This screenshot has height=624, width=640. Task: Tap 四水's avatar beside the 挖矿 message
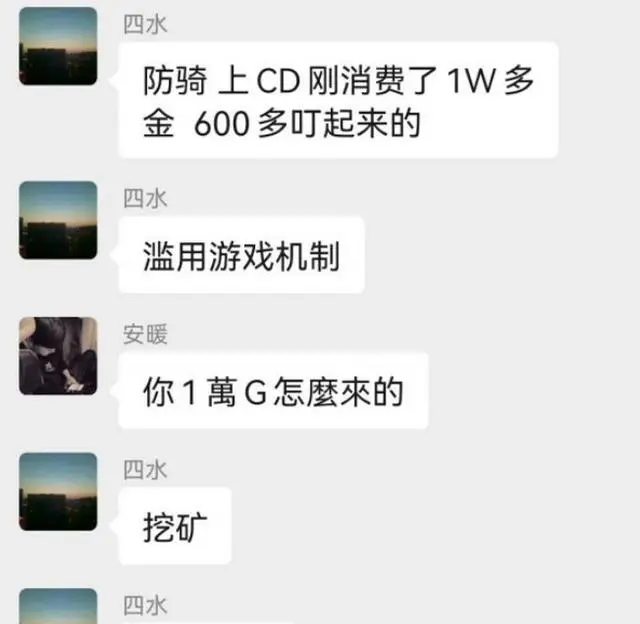(59, 491)
